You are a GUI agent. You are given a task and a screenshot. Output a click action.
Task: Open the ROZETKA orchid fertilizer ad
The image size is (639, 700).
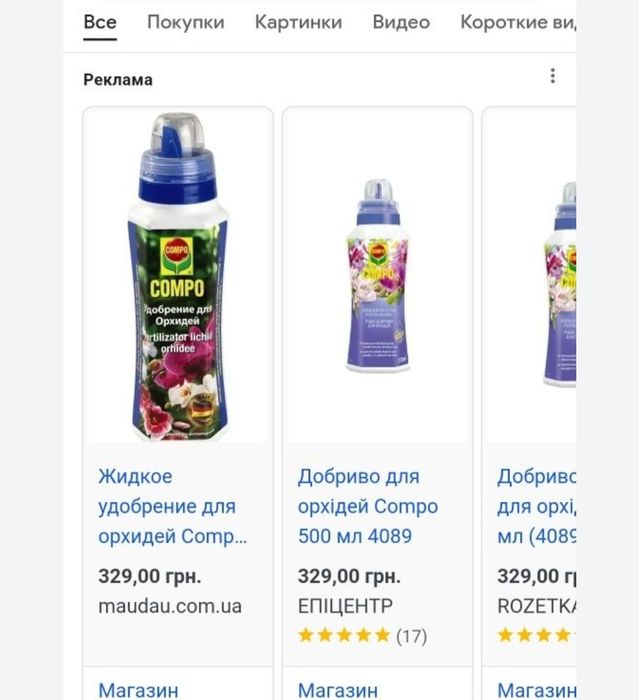[x=536, y=506]
